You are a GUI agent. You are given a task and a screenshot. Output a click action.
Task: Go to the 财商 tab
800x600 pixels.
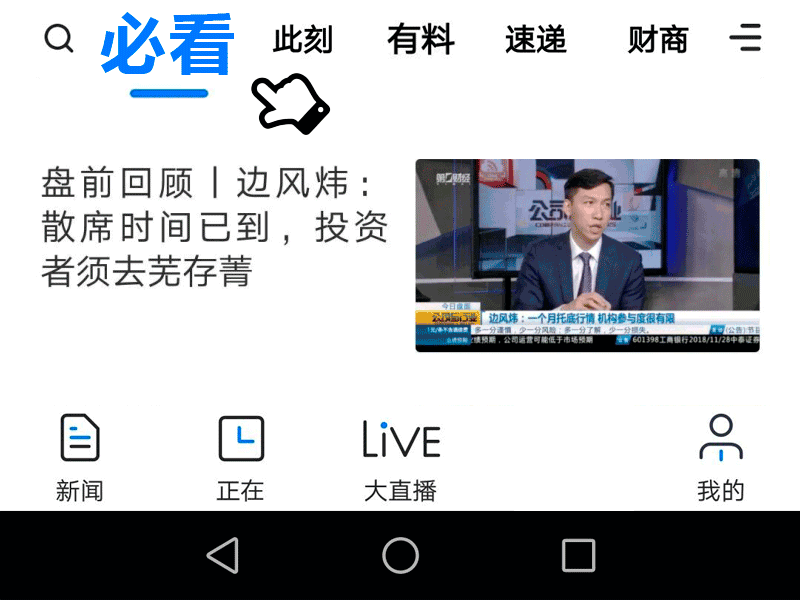tap(658, 40)
